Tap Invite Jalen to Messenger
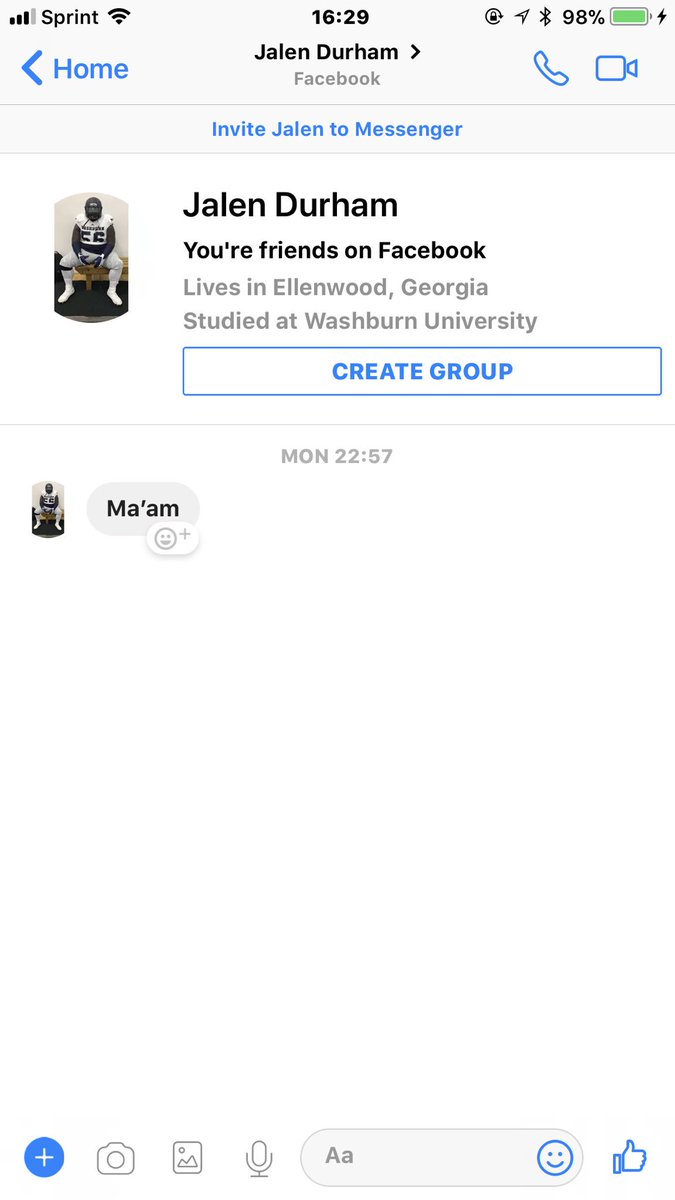675x1200 pixels. click(x=337, y=129)
